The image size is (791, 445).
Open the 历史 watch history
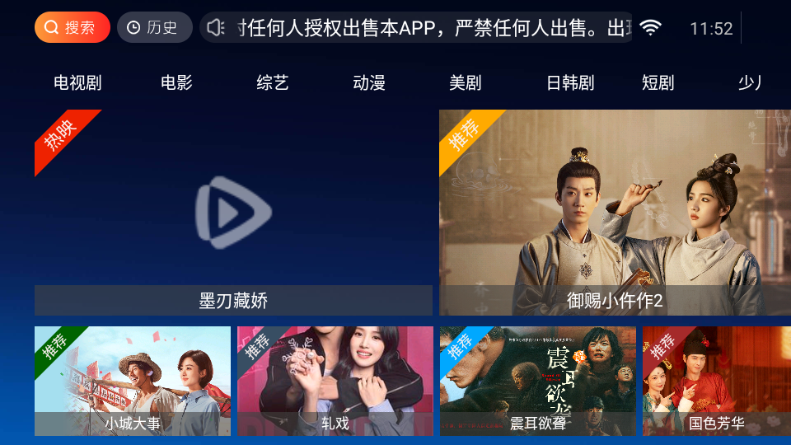[x=154, y=28]
